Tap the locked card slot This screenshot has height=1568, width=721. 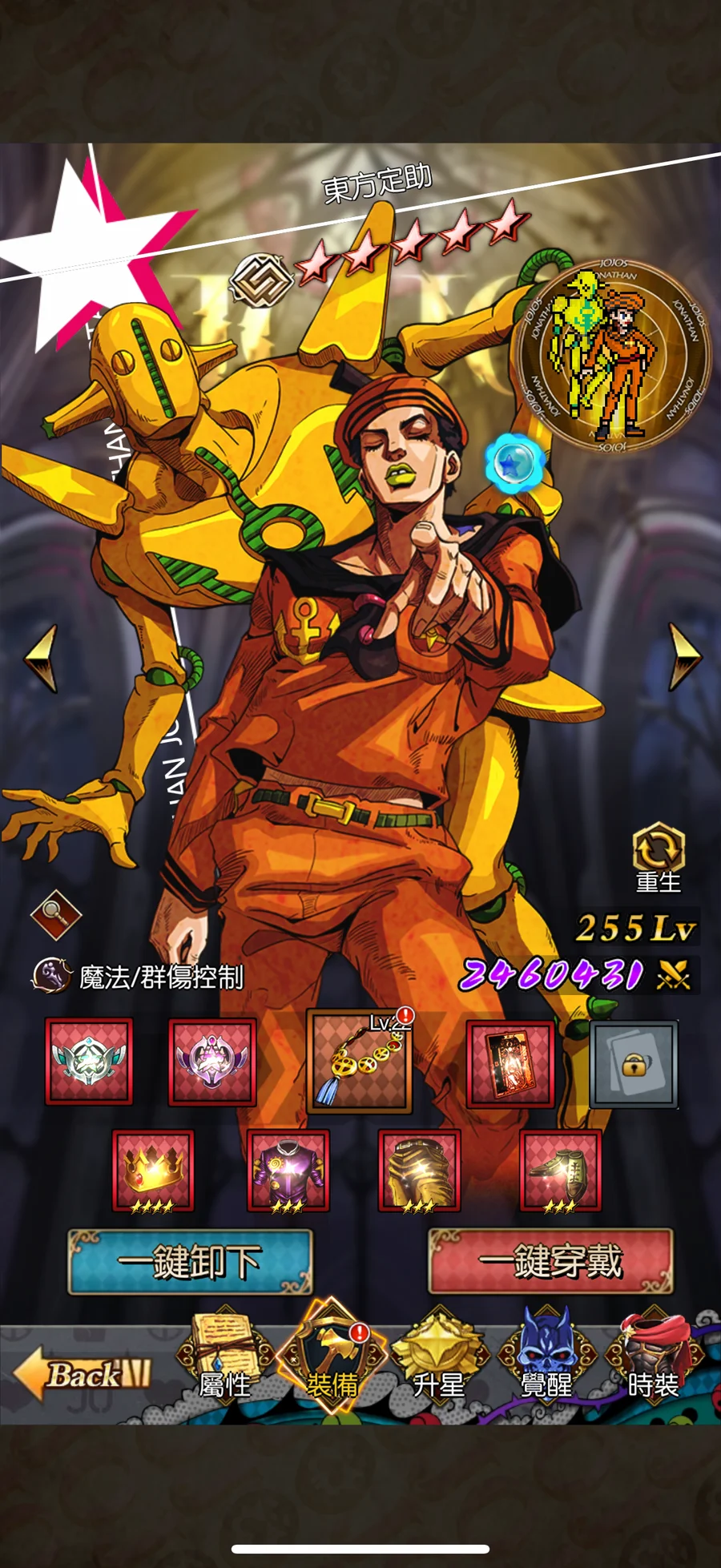click(634, 1064)
